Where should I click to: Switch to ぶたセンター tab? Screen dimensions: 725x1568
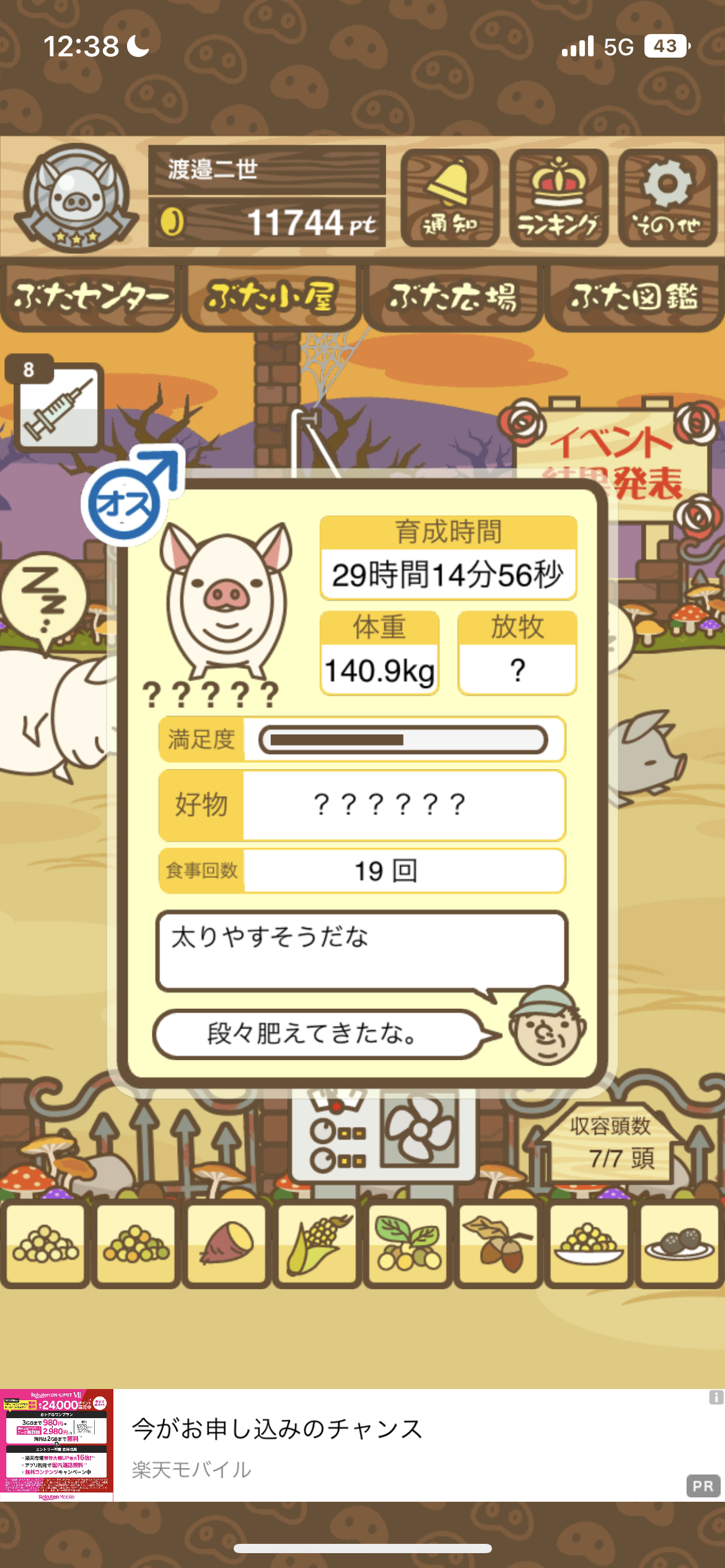[x=90, y=297]
